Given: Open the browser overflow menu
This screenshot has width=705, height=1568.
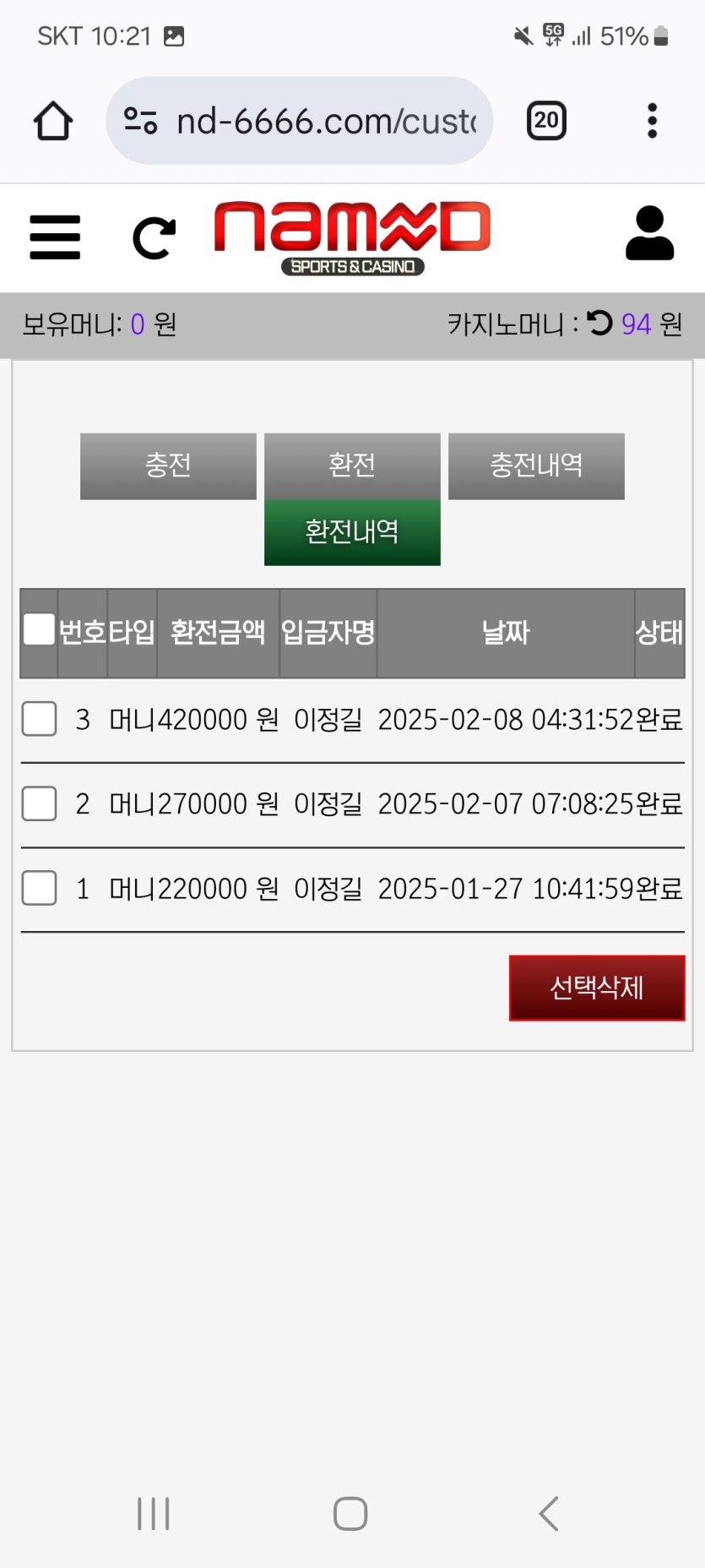Looking at the screenshot, I should point(651,121).
